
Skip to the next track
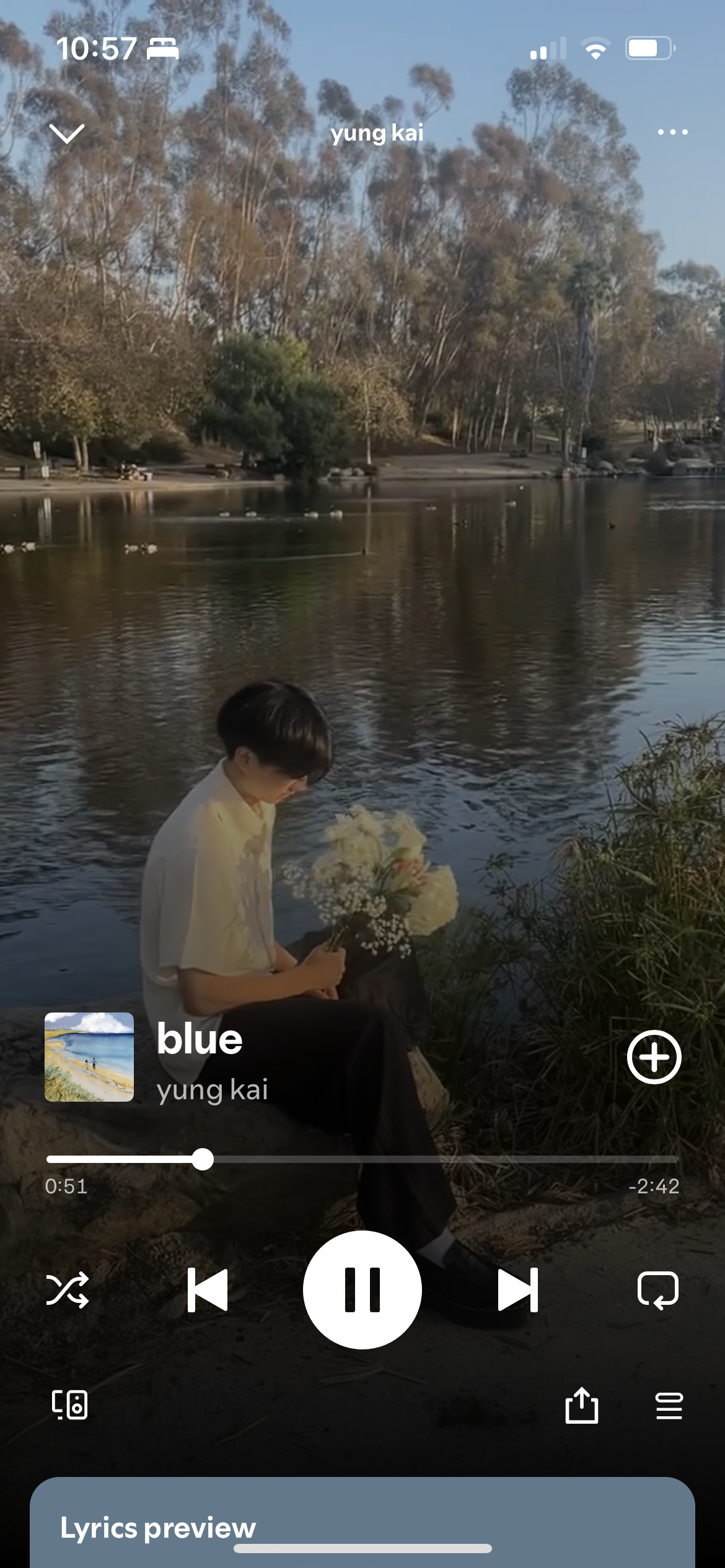click(x=518, y=1290)
